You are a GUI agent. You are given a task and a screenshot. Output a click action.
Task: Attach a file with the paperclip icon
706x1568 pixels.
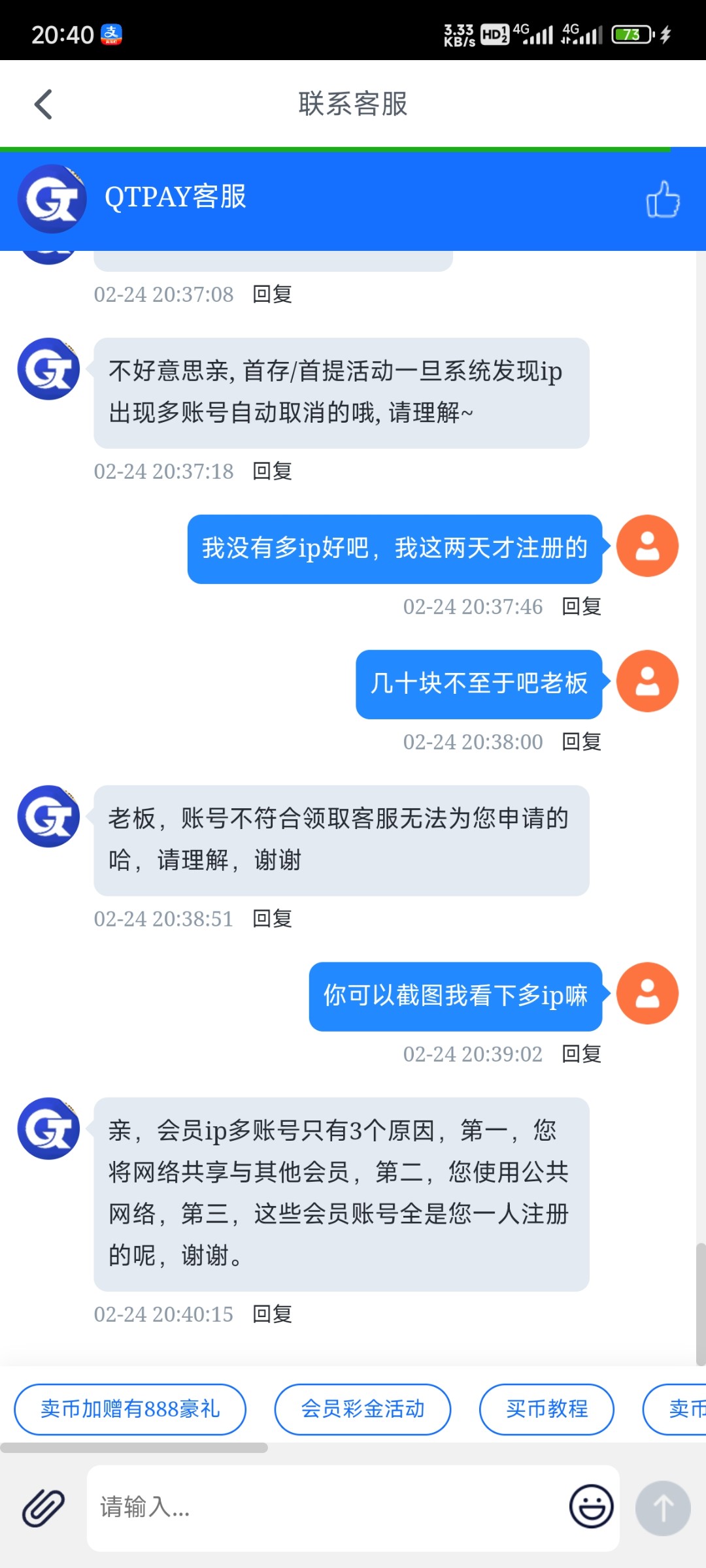pos(43,1508)
